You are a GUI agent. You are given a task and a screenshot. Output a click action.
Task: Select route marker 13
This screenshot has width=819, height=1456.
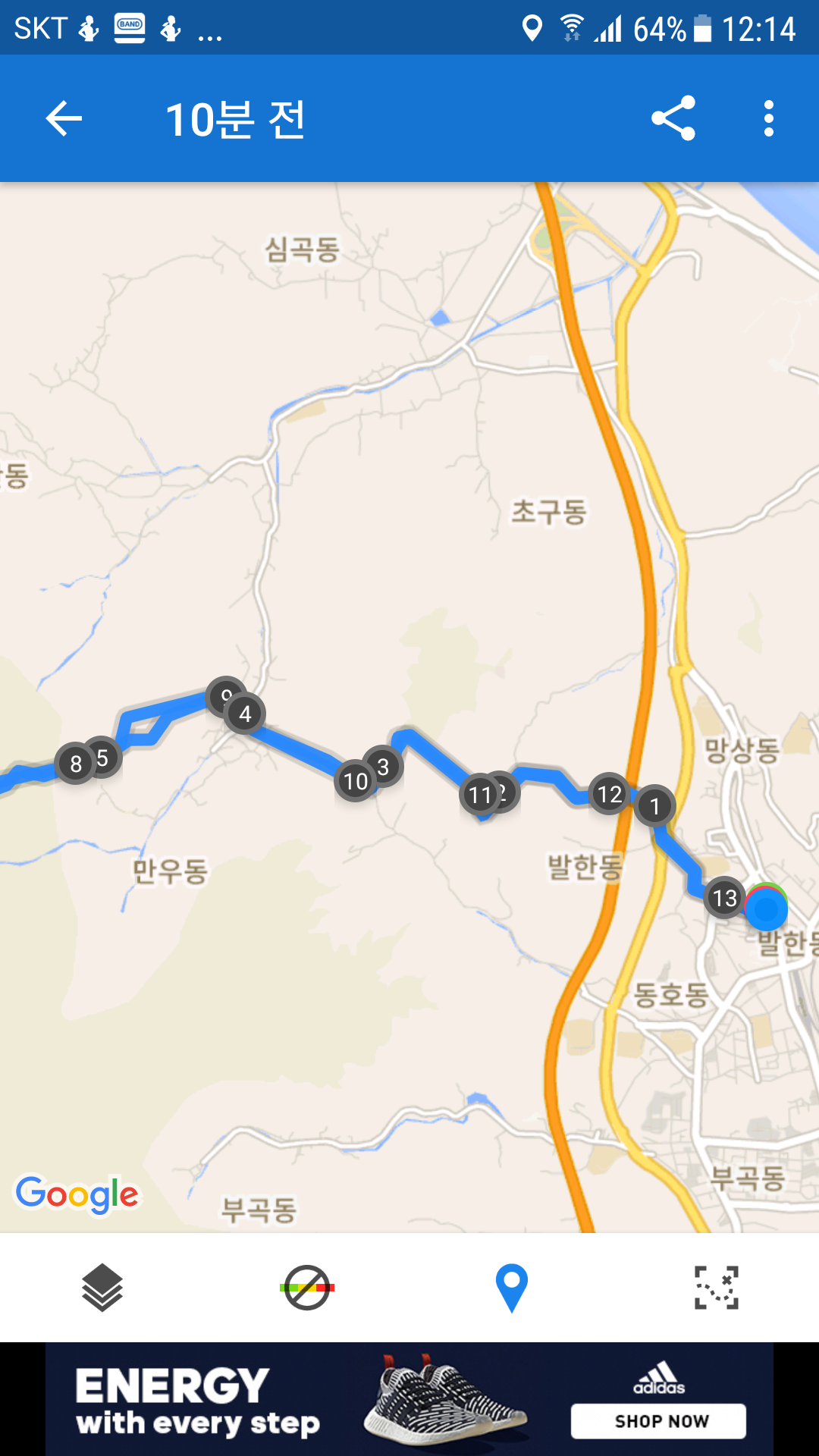click(724, 899)
